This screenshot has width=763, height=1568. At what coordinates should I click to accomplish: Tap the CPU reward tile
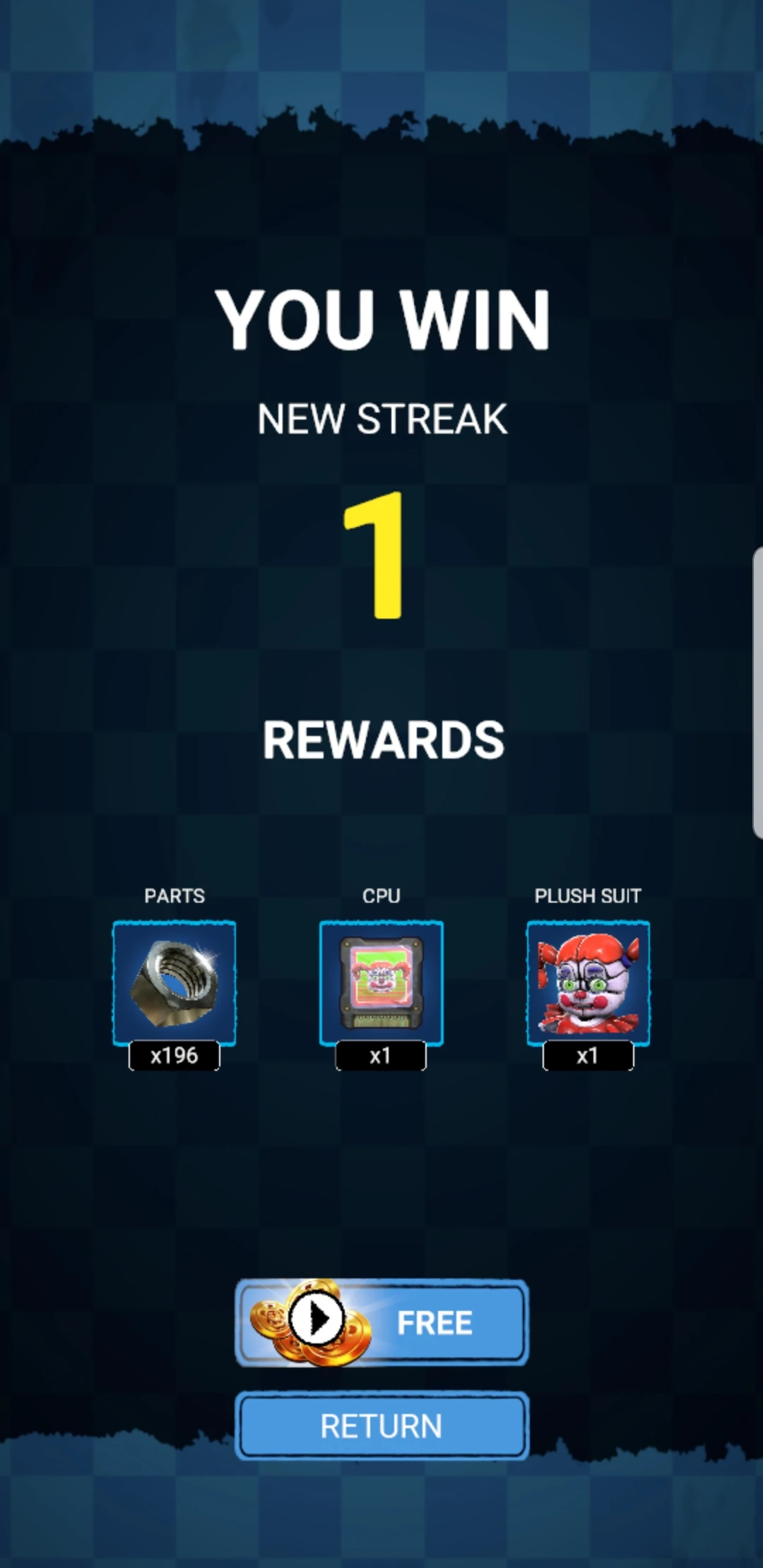[381, 982]
